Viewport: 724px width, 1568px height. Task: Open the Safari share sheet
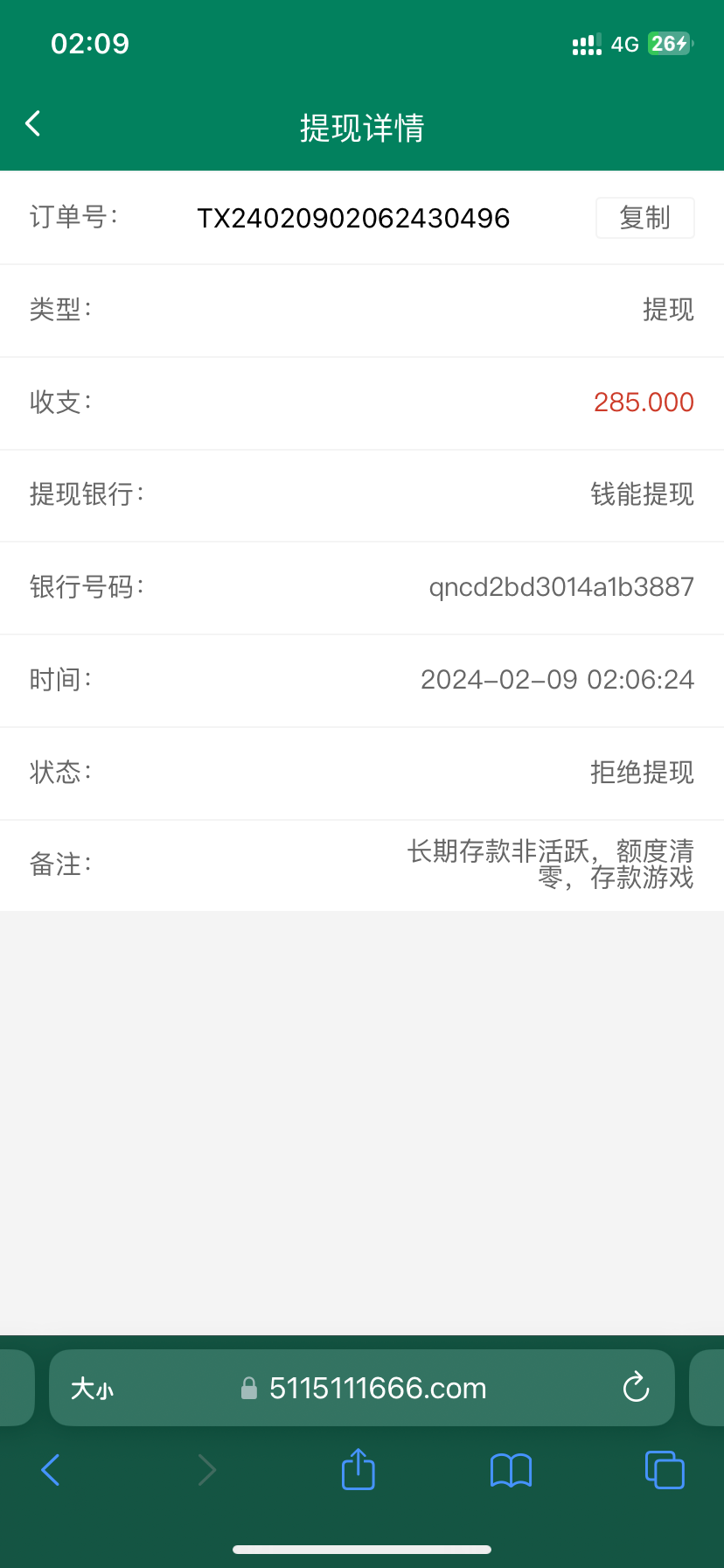358,1468
